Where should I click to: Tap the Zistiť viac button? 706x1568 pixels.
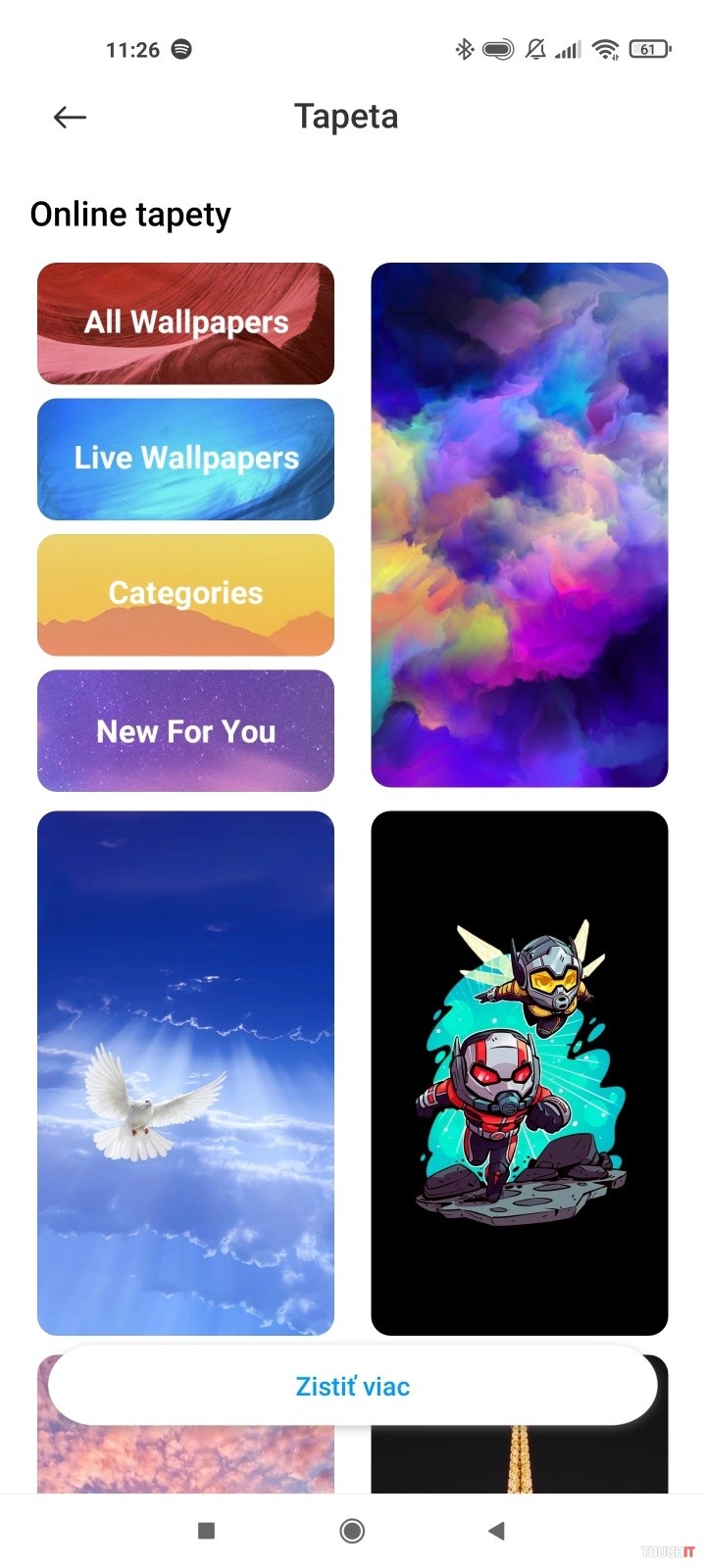[x=352, y=1386]
